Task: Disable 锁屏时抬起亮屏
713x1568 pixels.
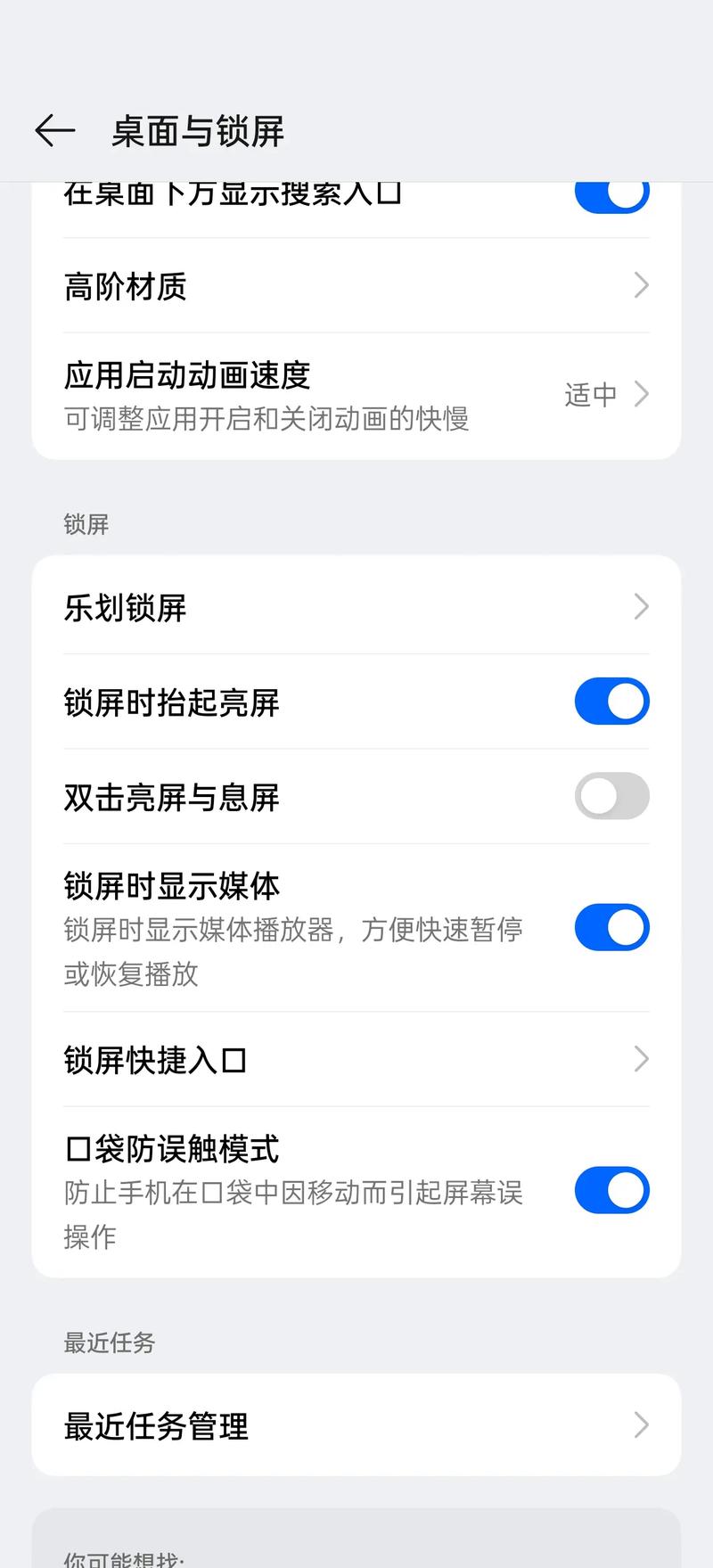Action: 611,702
